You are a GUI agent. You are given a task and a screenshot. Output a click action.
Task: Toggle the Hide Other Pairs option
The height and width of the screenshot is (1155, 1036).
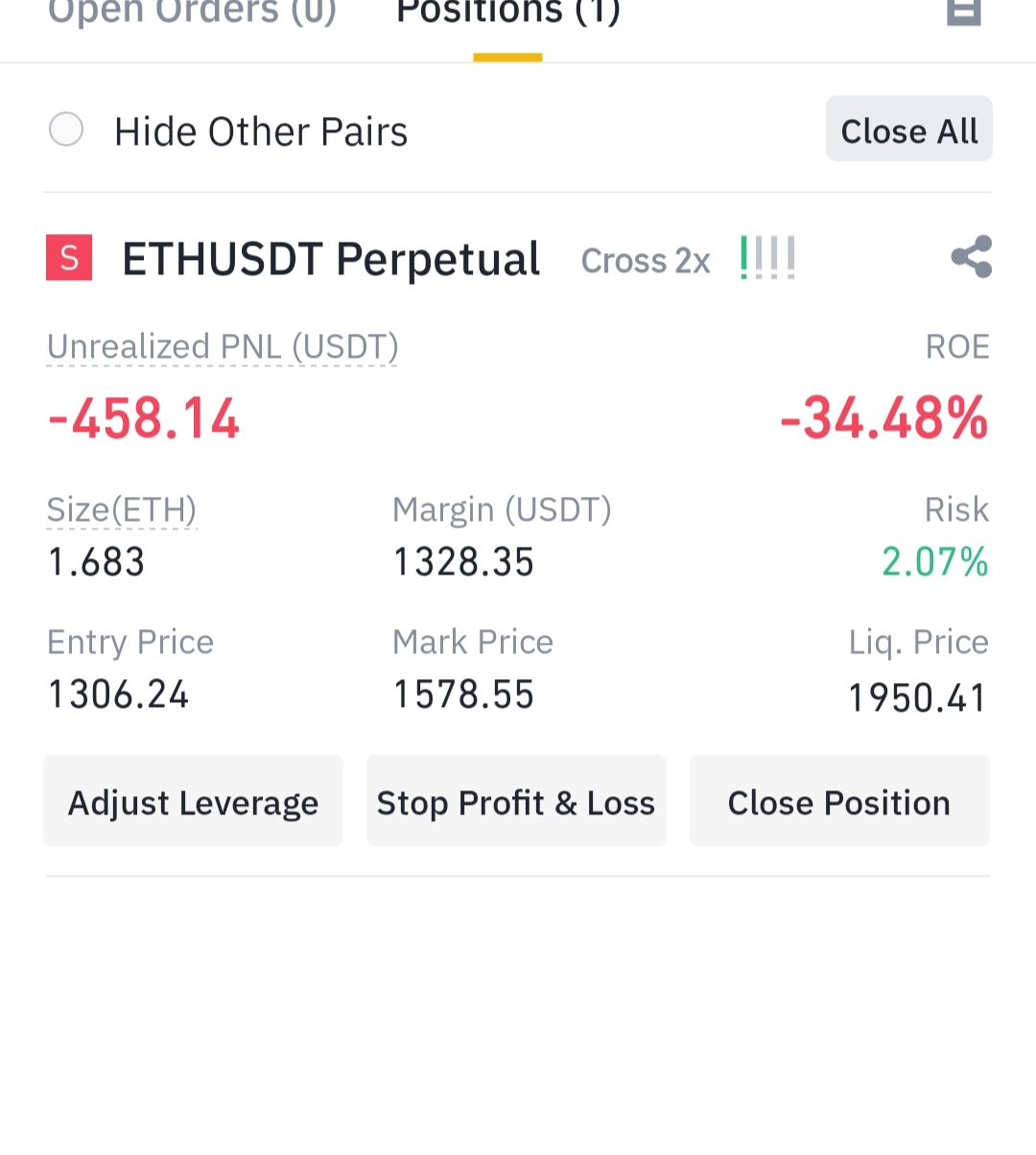tap(66, 130)
